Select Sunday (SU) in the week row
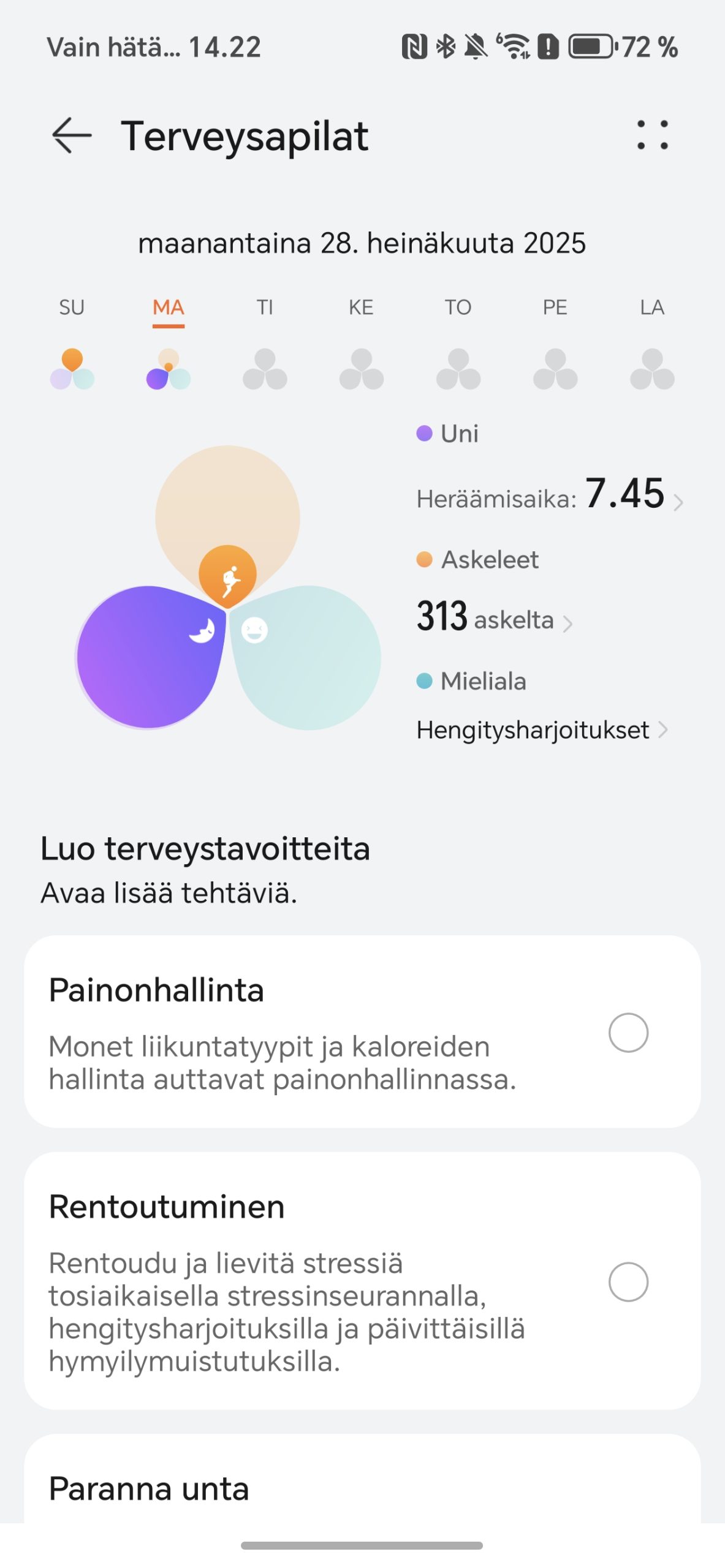 [x=72, y=343]
